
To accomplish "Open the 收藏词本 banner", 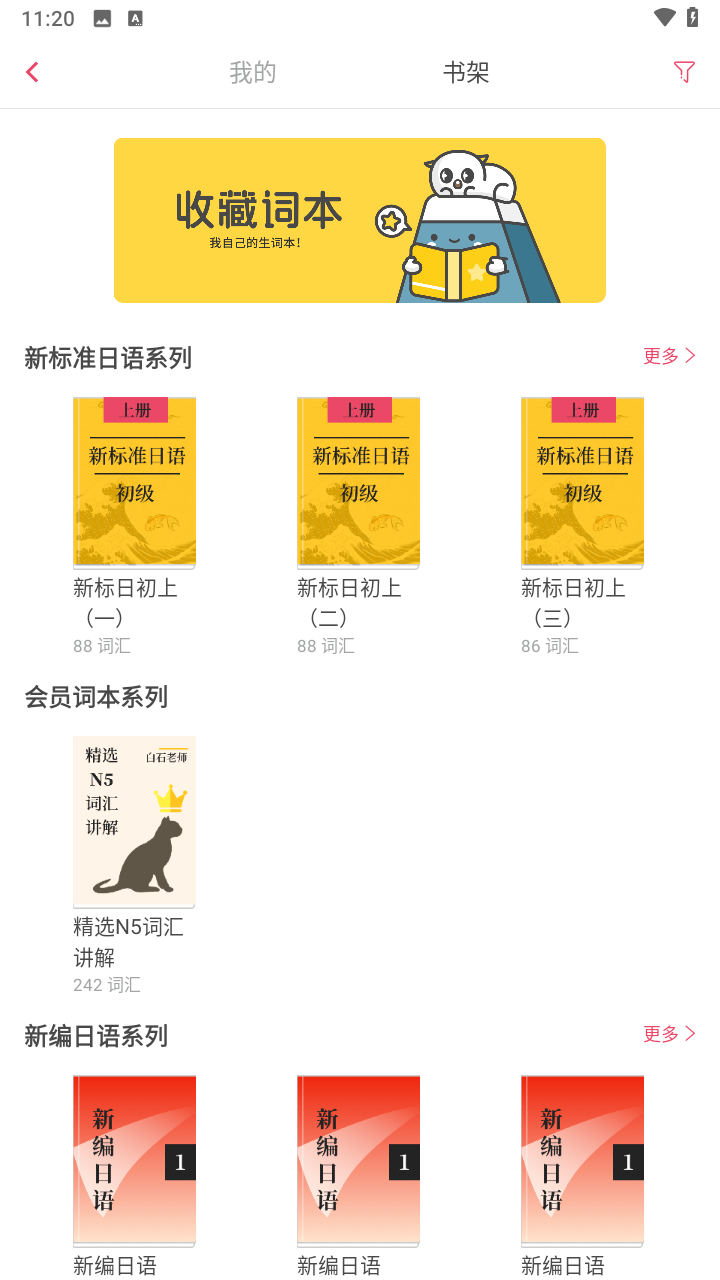I will coord(360,220).
